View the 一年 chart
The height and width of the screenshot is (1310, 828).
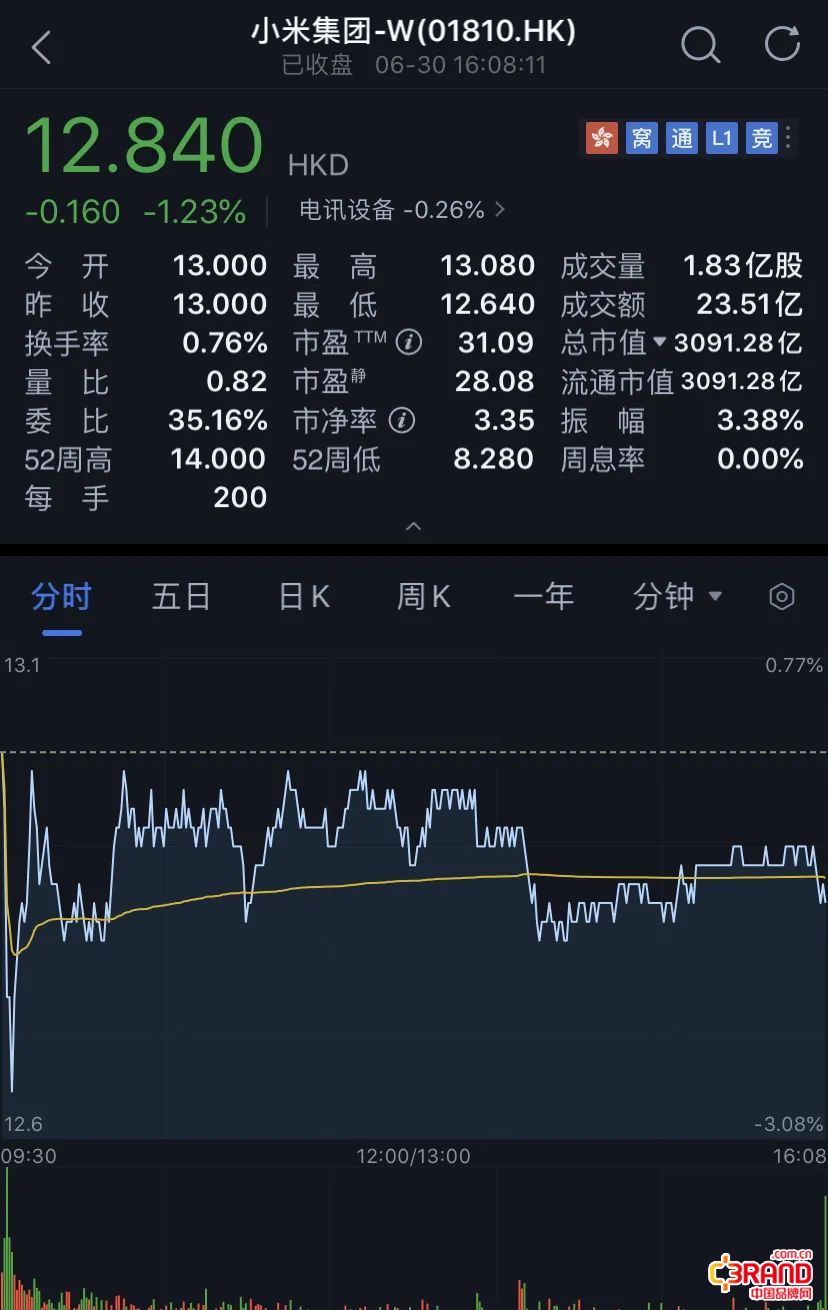(x=543, y=597)
